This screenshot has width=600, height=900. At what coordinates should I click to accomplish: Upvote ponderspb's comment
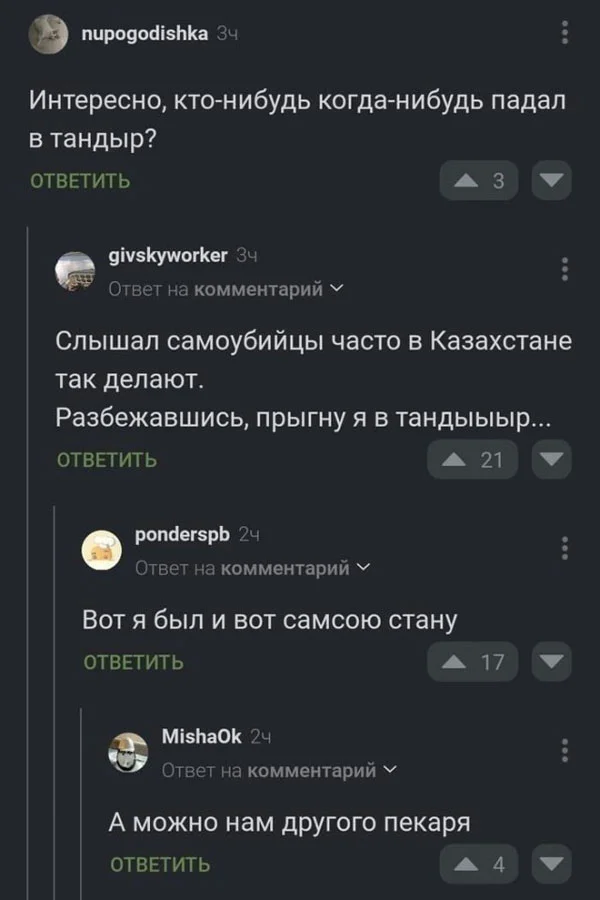click(472, 661)
